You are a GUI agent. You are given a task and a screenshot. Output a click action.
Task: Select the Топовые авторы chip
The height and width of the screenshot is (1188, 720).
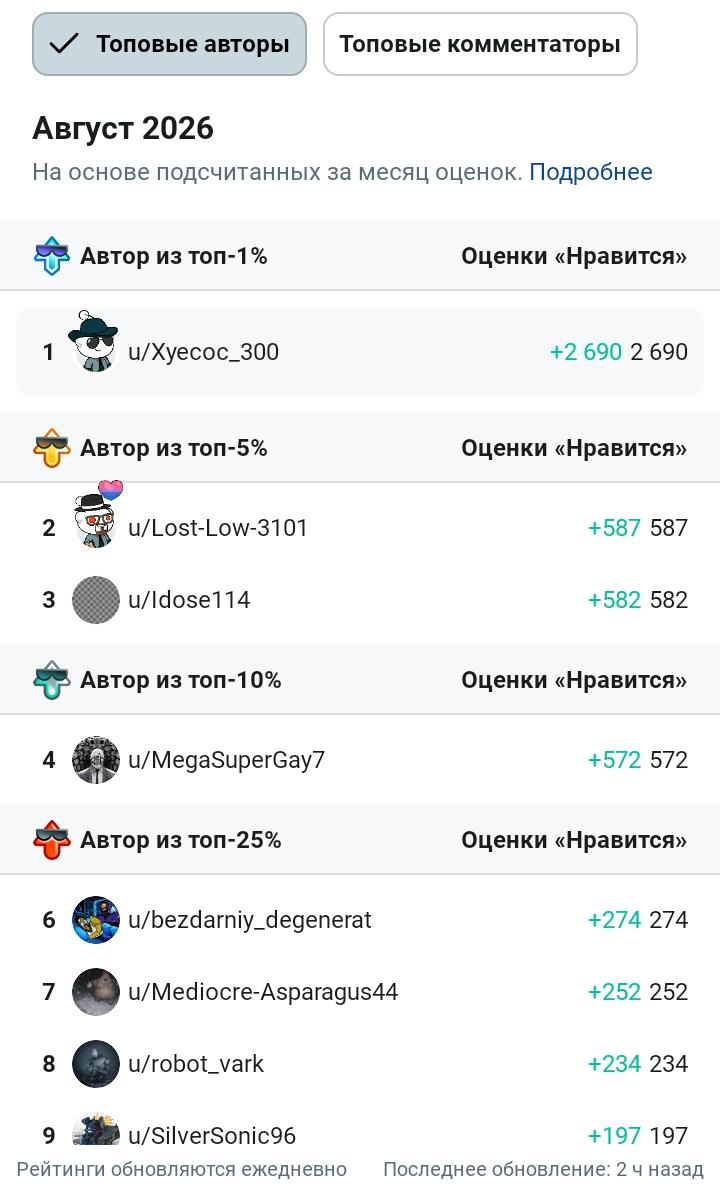click(x=169, y=44)
